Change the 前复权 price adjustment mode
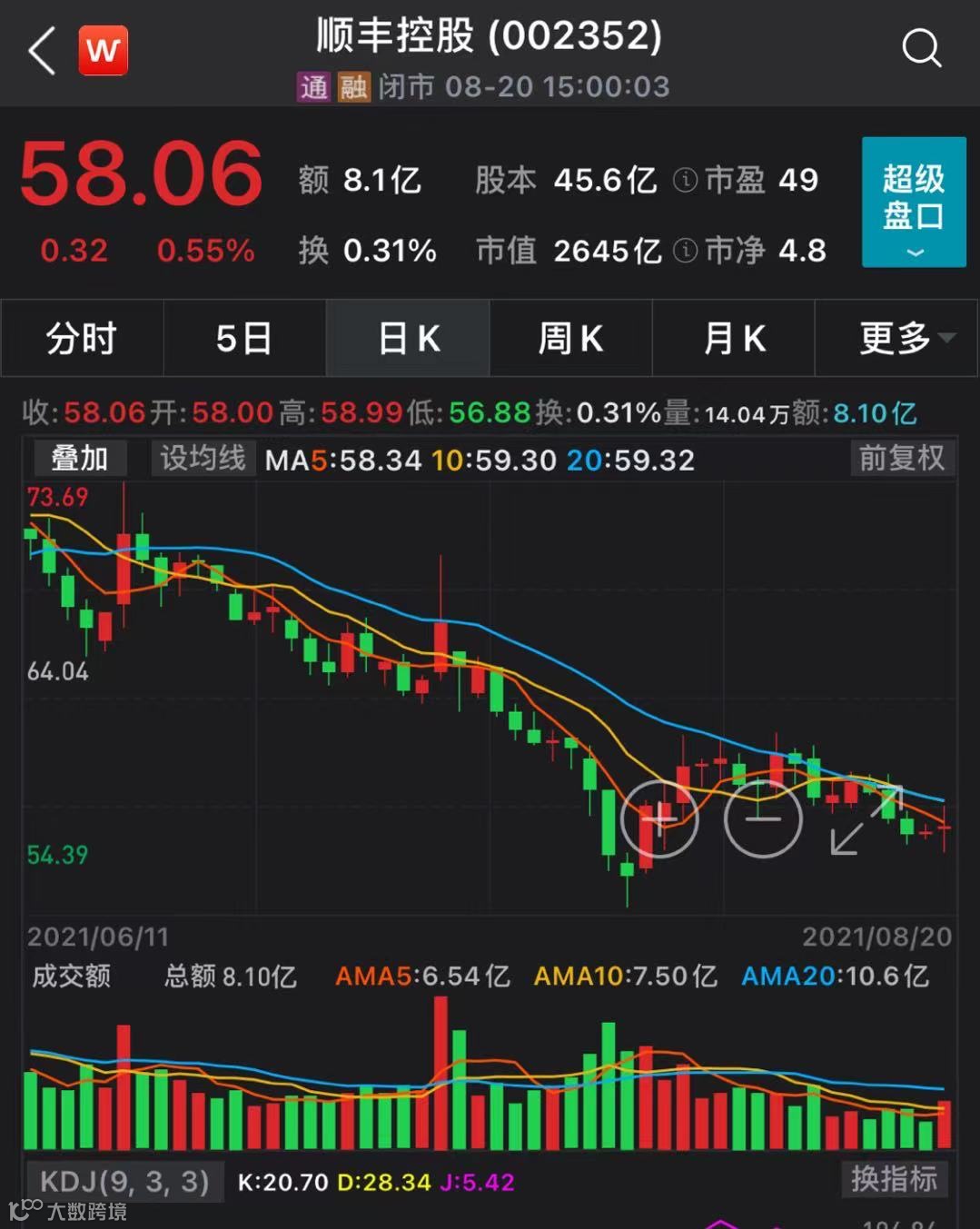The height and width of the screenshot is (1229, 980). (x=901, y=458)
